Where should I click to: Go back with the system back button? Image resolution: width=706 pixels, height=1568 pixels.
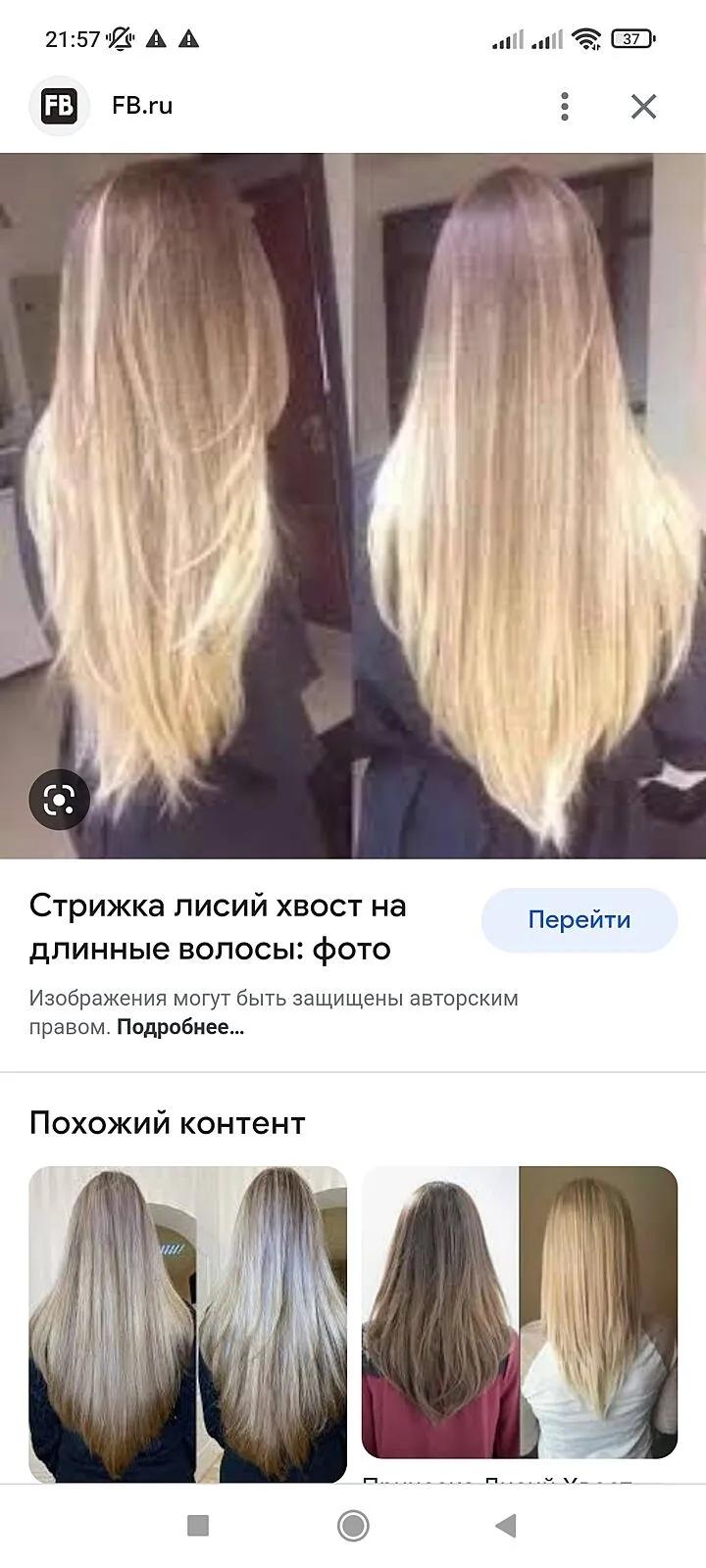[506, 1525]
